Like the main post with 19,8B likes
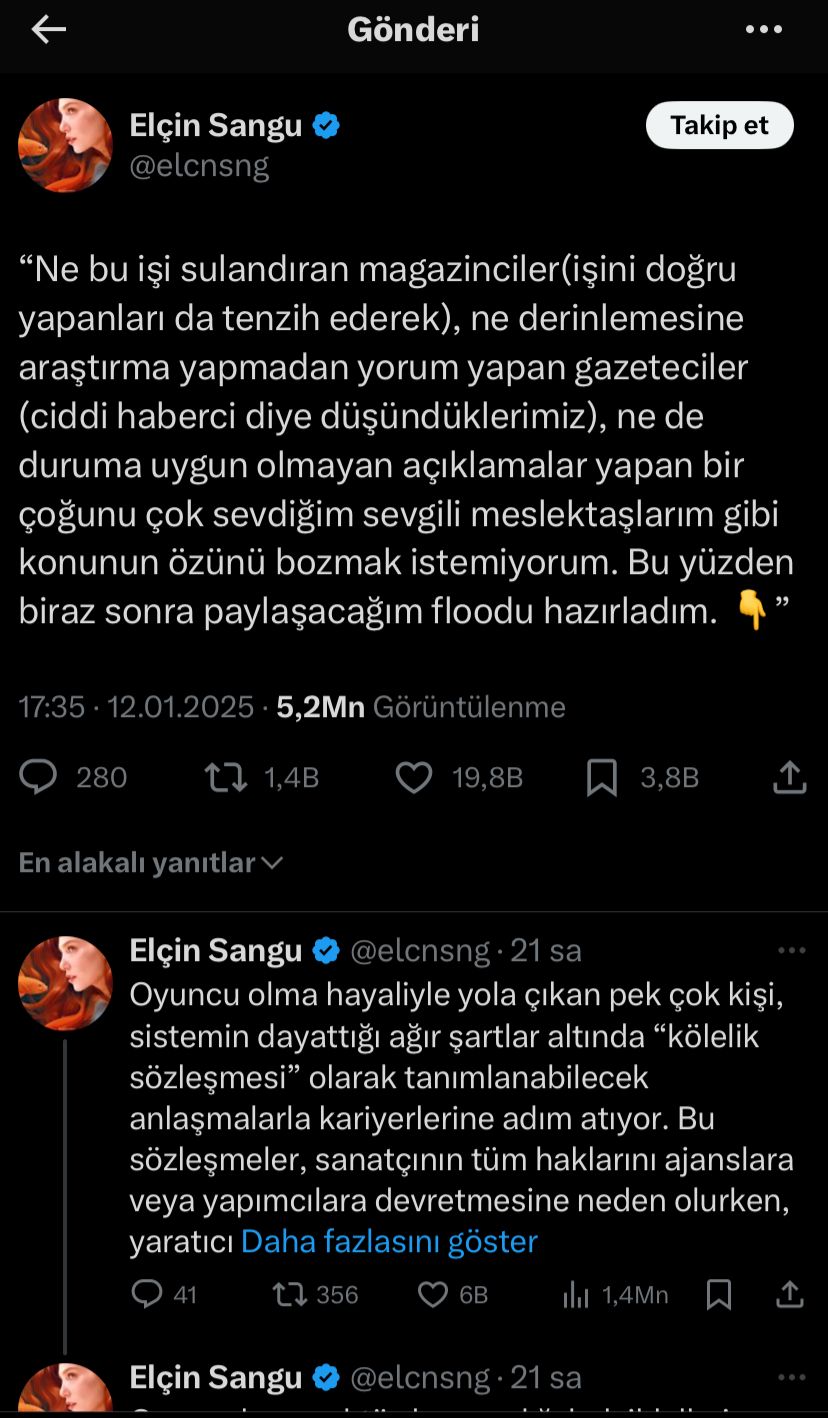The width and height of the screenshot is (828, 1418). [414, 777]
